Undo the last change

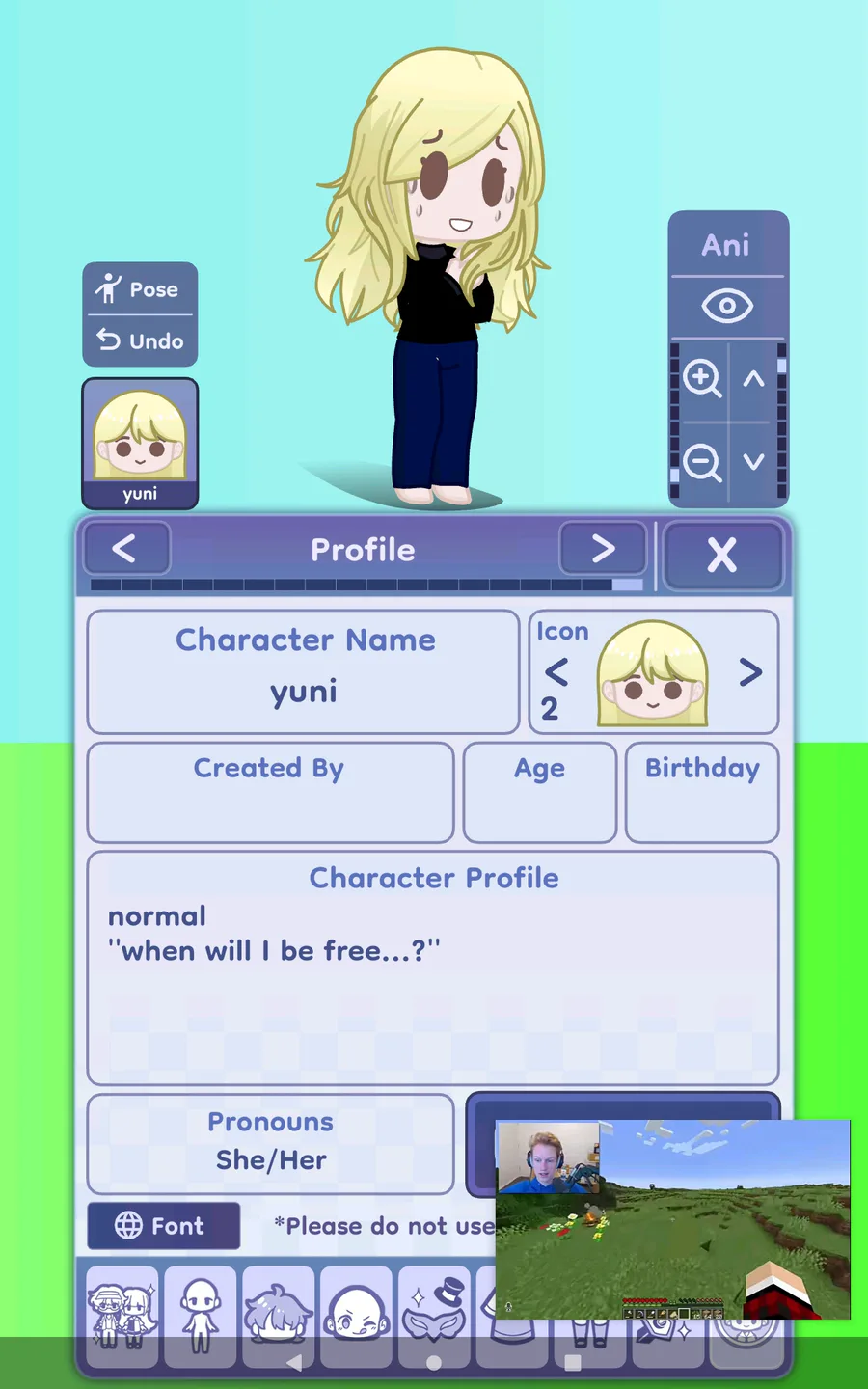tap(140, 340)
